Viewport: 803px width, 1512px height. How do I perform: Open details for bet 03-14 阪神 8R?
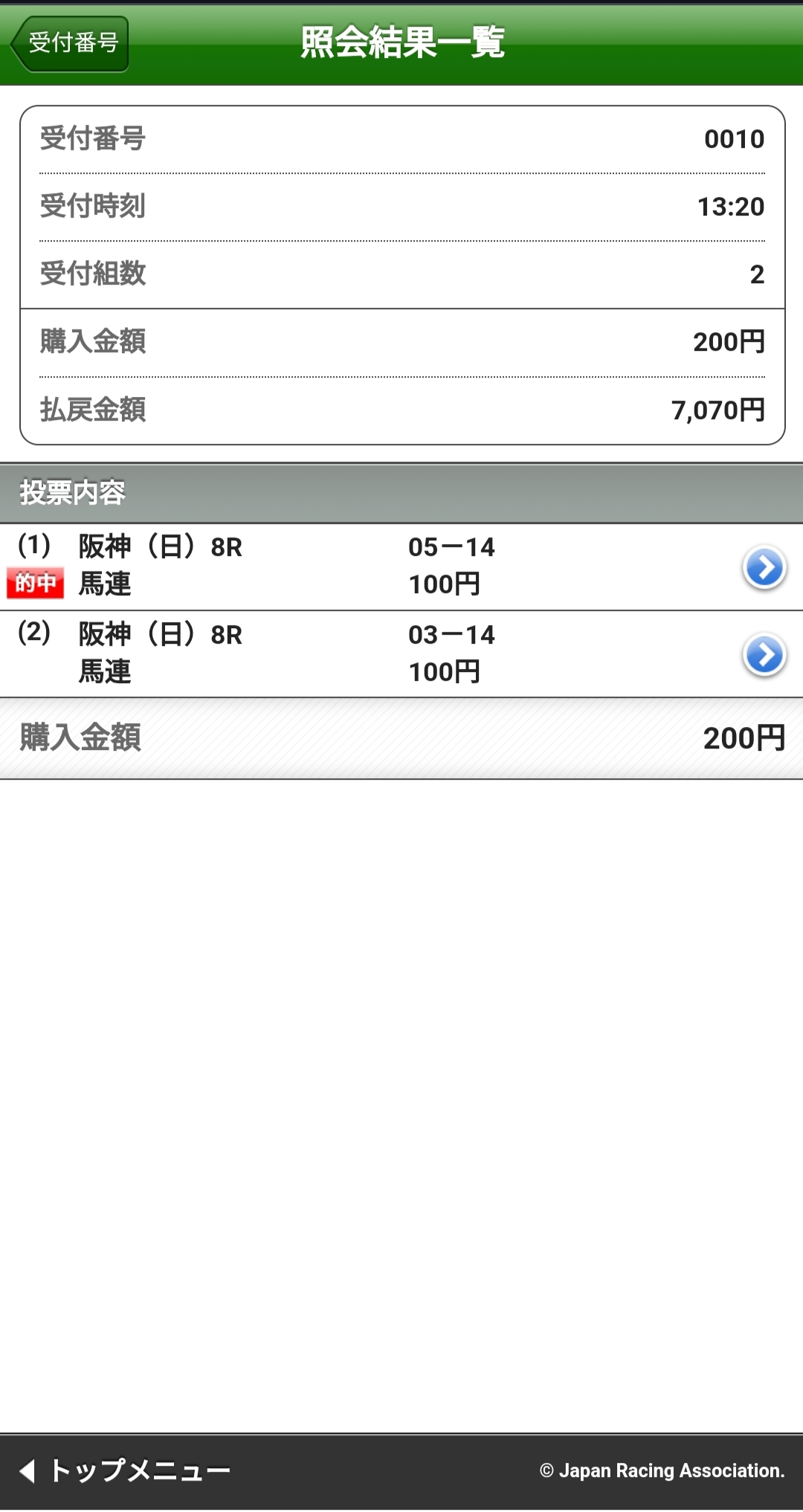[764, 655]
